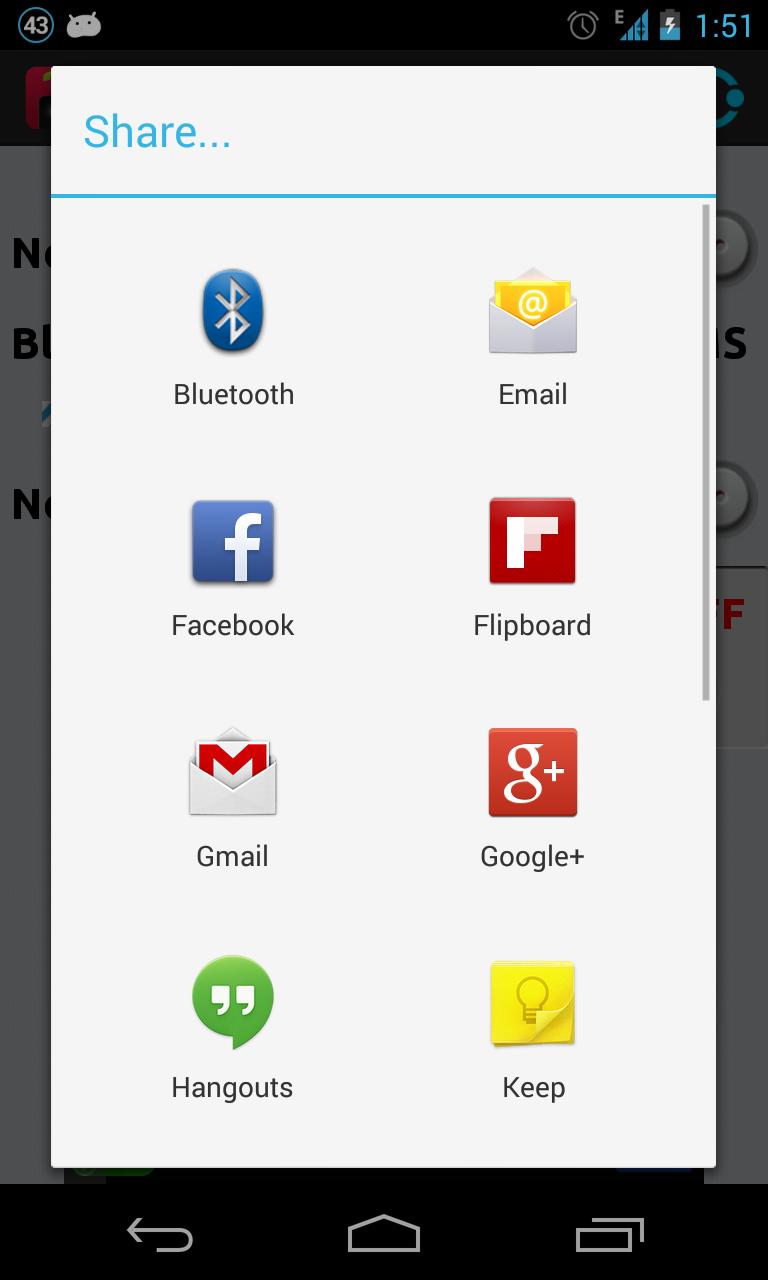Viewport: 768px width, 1280px height.
Task: Tap the Share... dialog title
Action: click(157, 131)
